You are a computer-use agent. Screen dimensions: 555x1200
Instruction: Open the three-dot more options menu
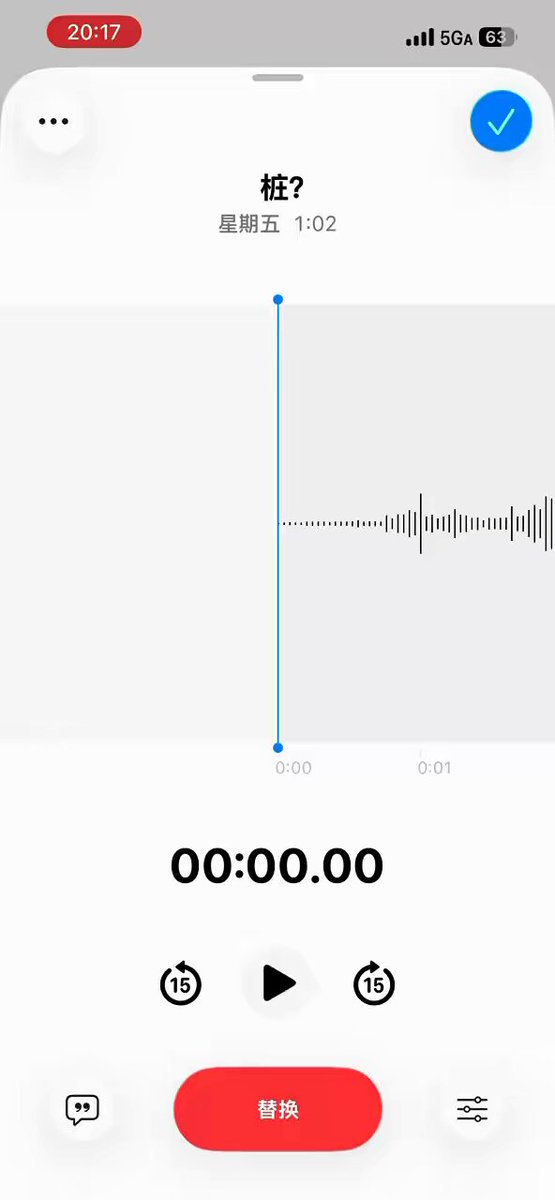click(53, 122)
